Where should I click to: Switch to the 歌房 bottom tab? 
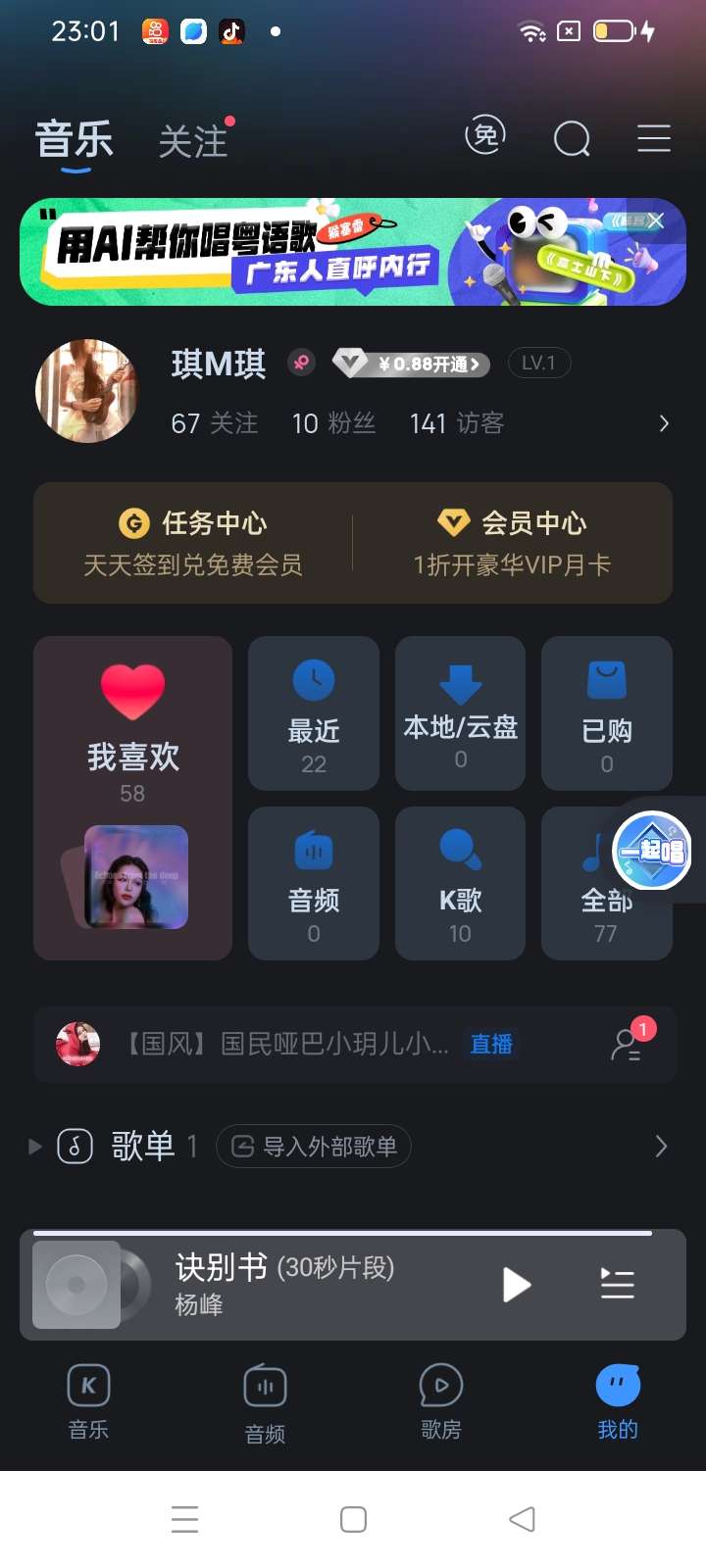pos(441,1401)
